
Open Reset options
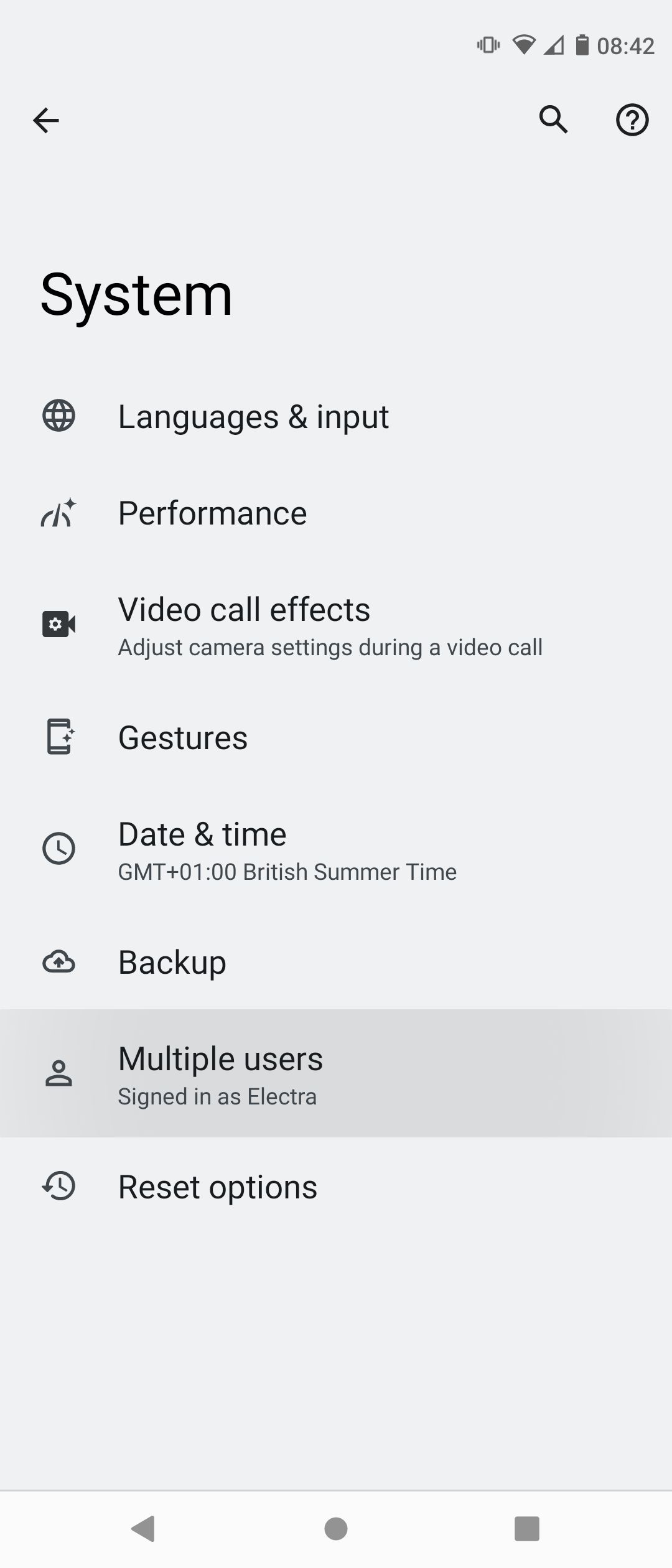217,1185
